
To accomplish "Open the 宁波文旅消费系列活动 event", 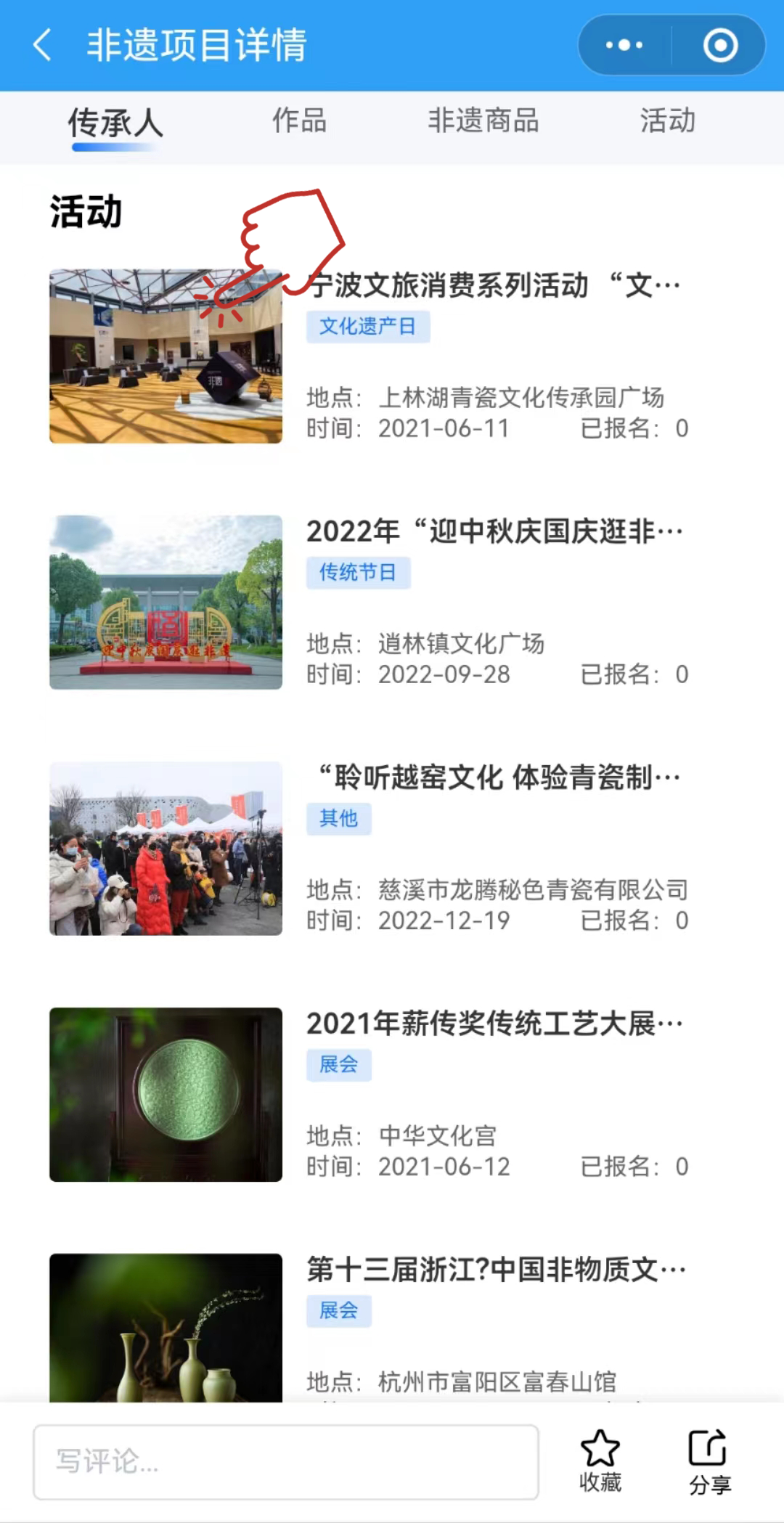I will tap(494, 286).
